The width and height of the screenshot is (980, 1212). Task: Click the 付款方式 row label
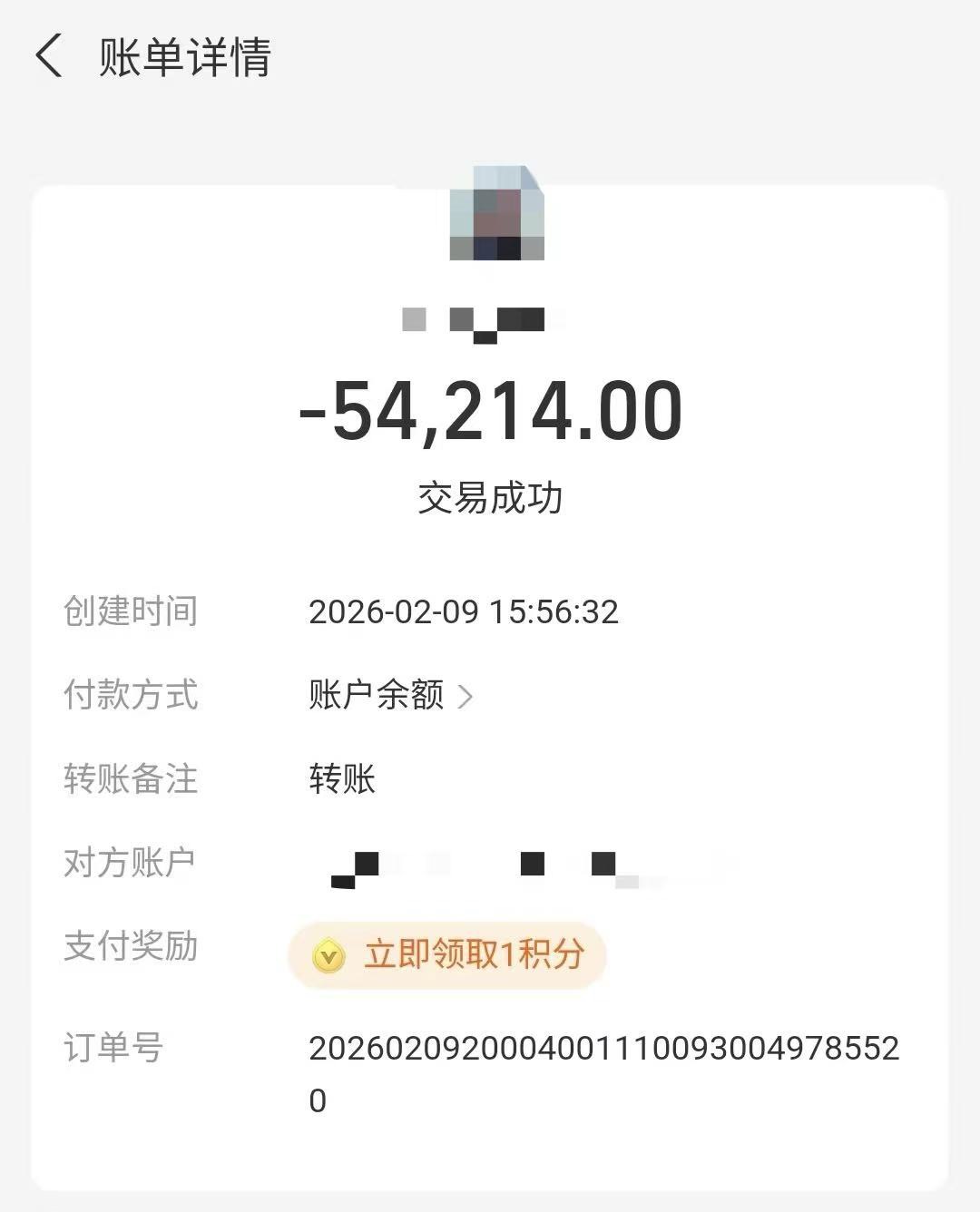(129, 695)
